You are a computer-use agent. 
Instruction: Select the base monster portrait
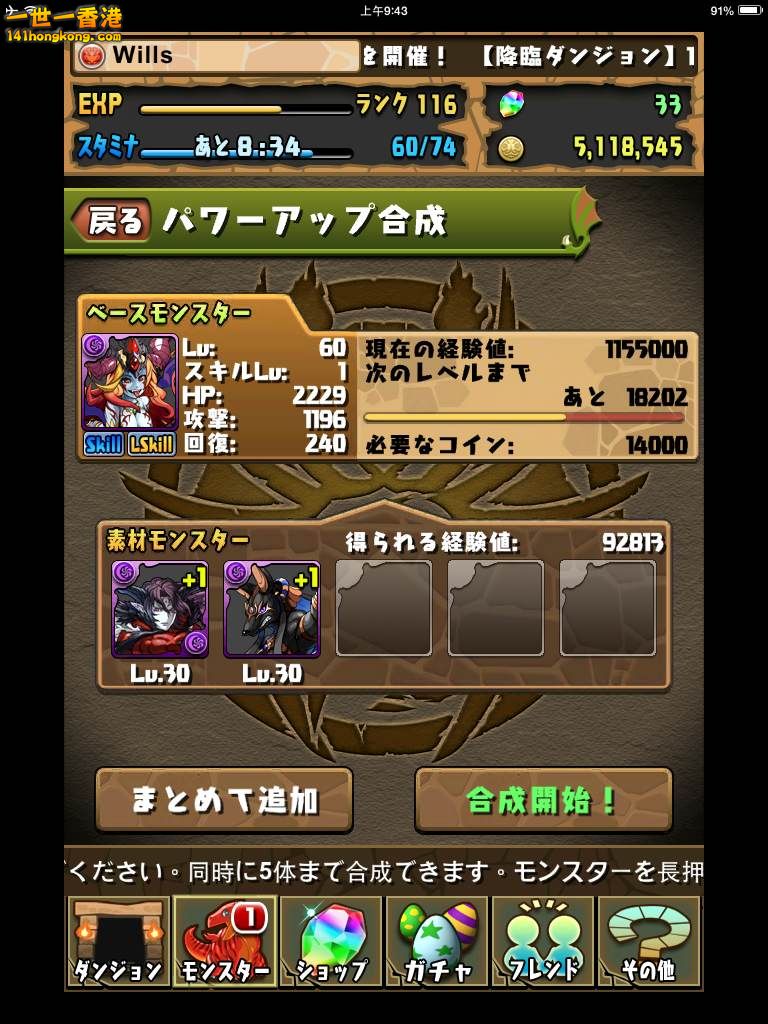(129, 383)
